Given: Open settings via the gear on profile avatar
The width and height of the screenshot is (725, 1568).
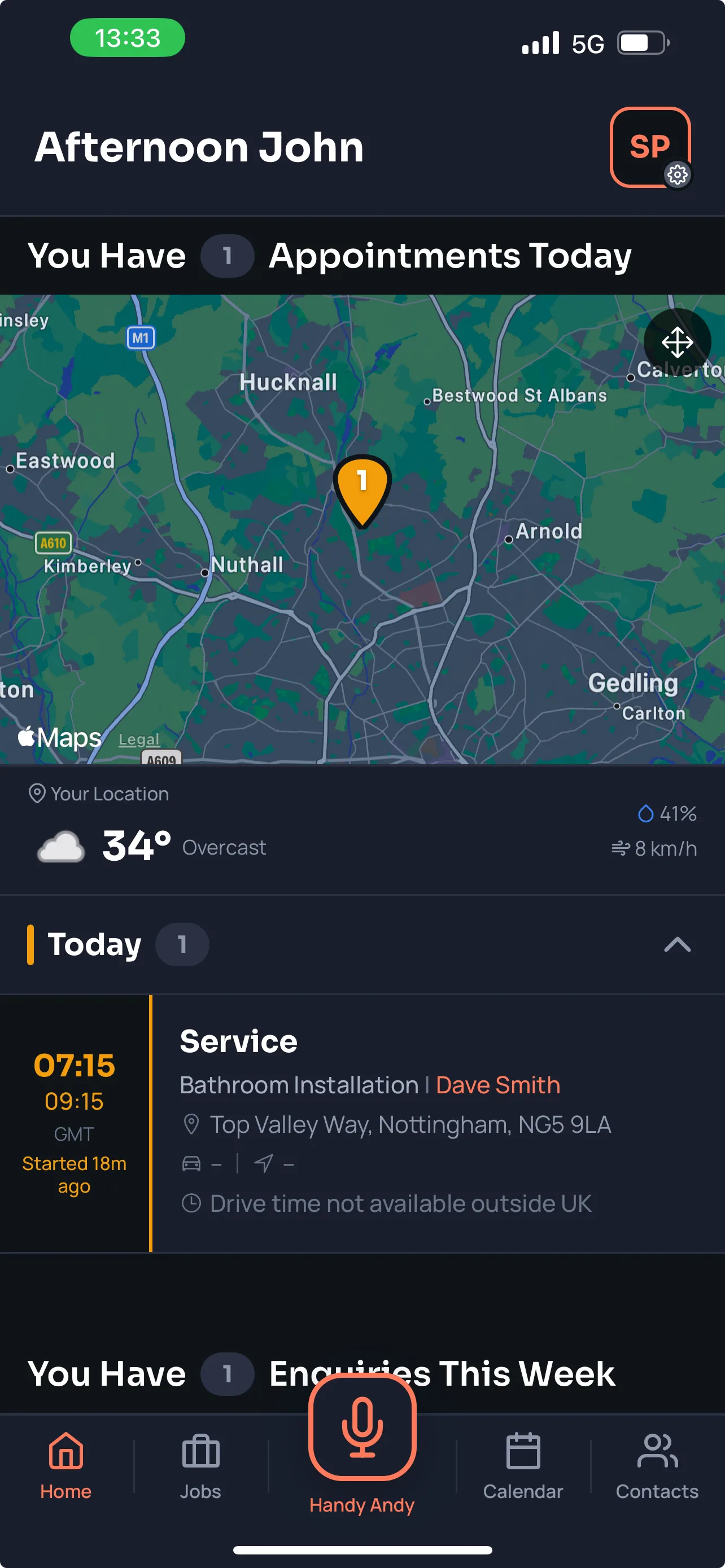Looking at the screenshot, I should 678,175.
